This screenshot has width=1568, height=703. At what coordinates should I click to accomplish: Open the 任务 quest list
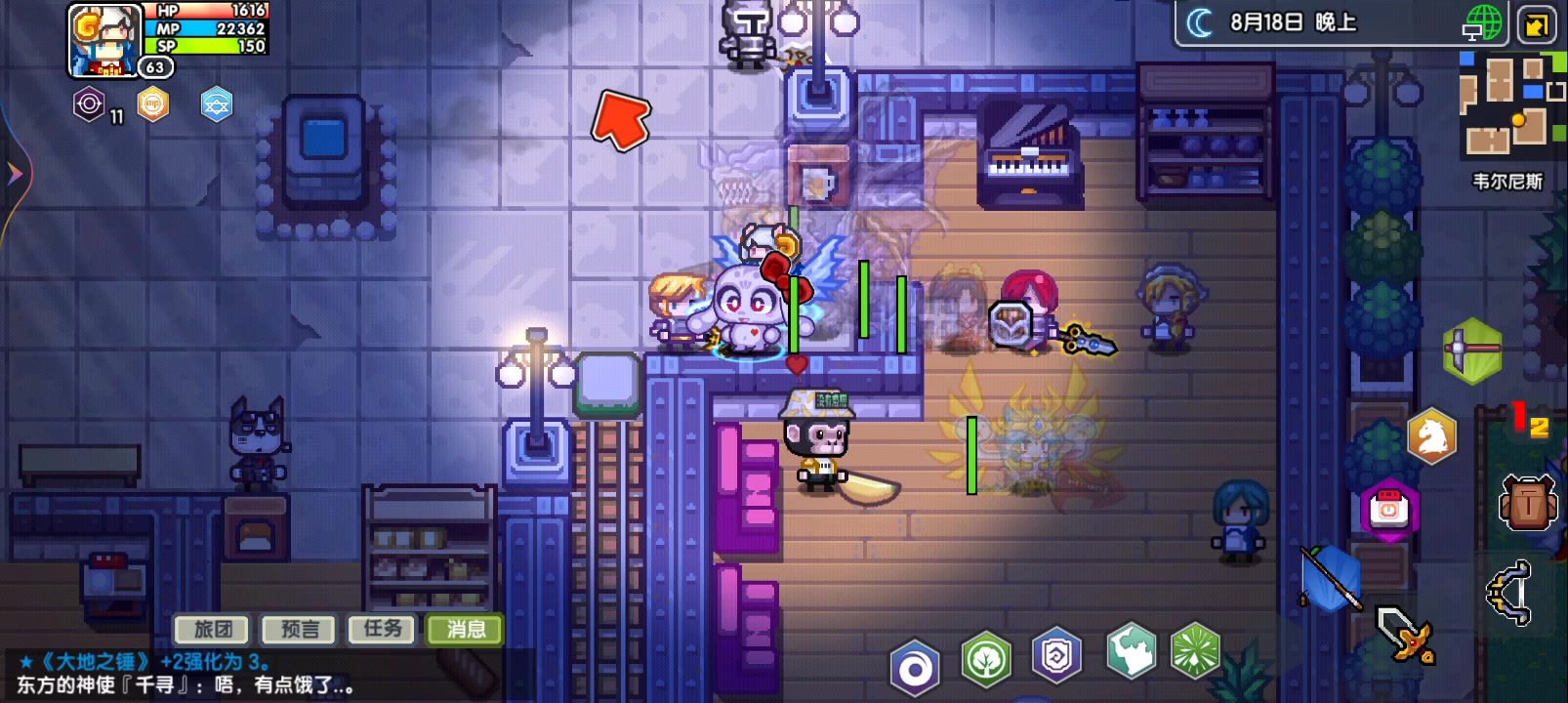[382, 630]
